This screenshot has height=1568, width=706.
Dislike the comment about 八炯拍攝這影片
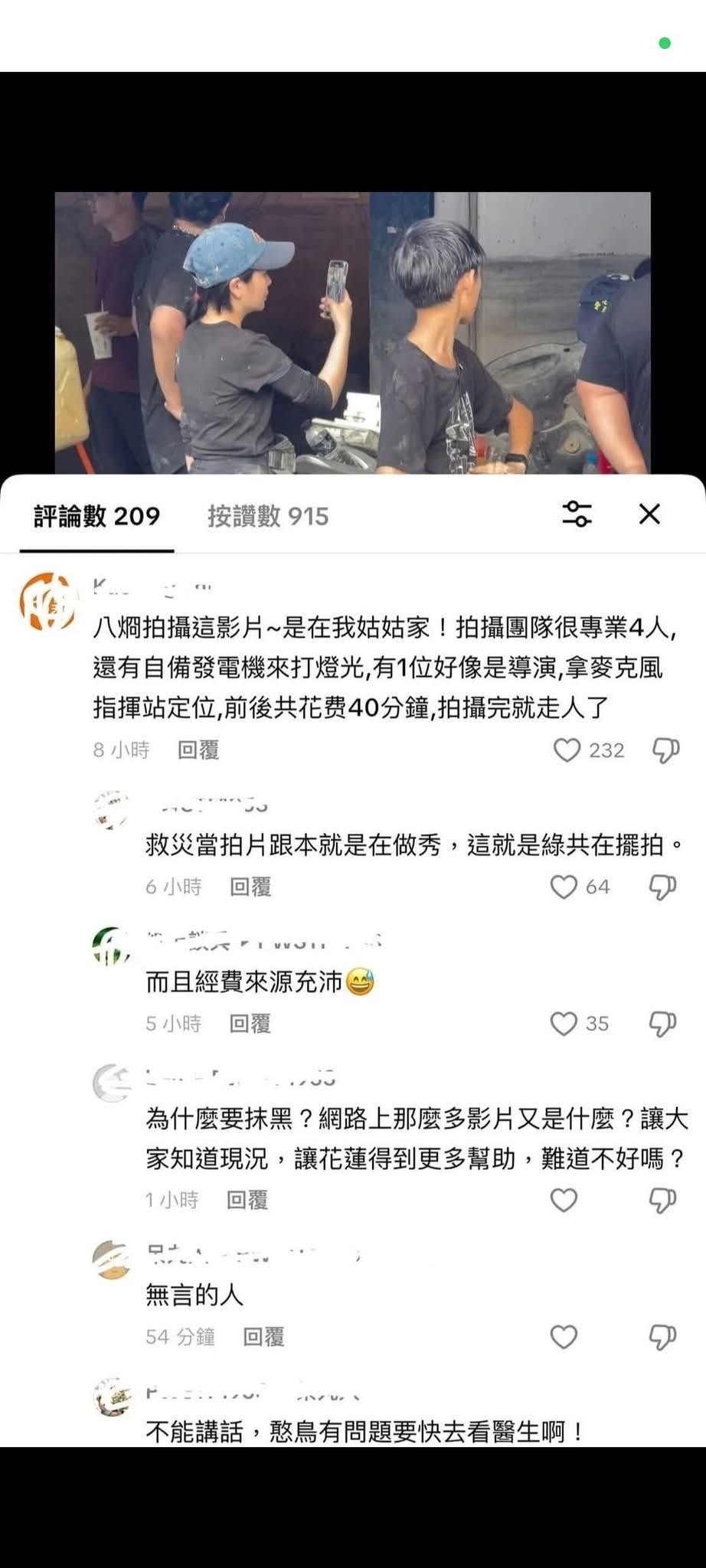pyautogui.click(x=665, y=750)
